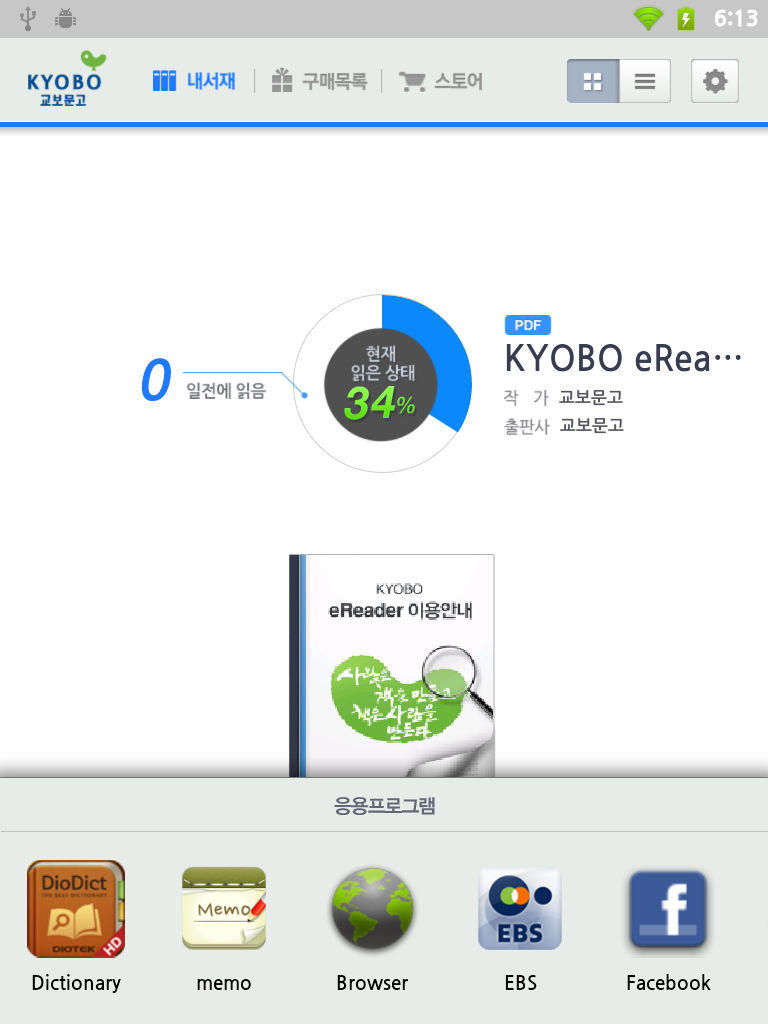Launch the Facebook app
Image resolution: width=768 pixels, height=1024 pixels.
[x=668, y=909]
